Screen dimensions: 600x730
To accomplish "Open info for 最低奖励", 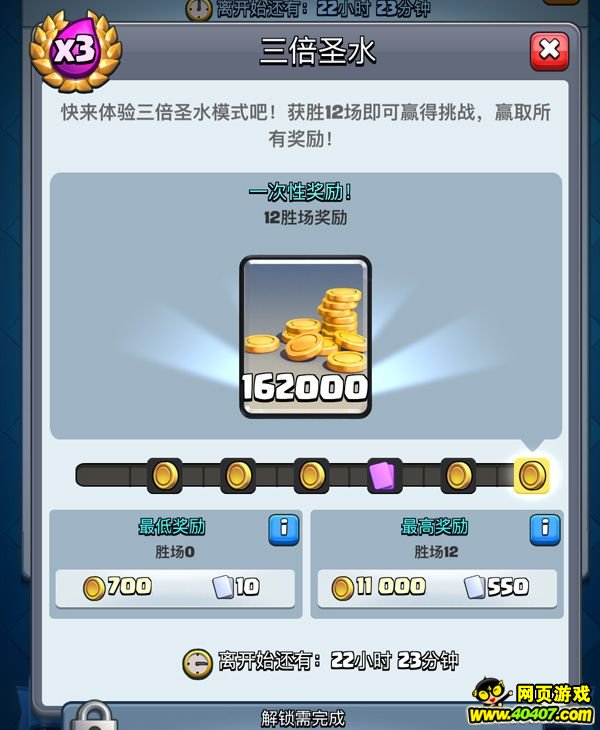I will pos(284,529).
